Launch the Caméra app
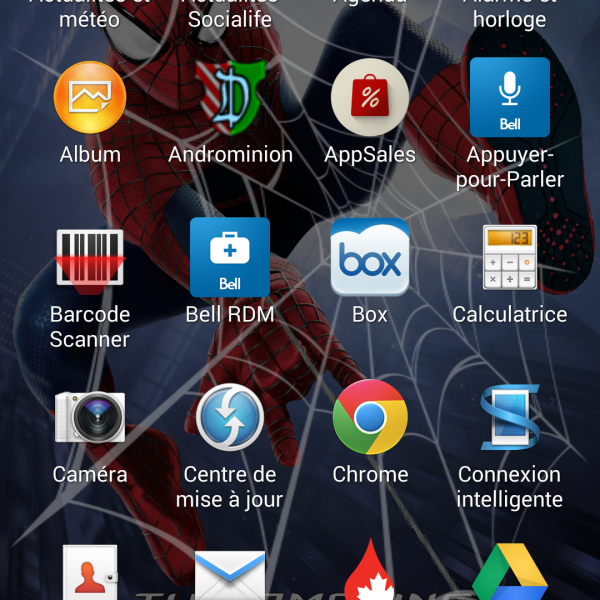 [90, 418]
